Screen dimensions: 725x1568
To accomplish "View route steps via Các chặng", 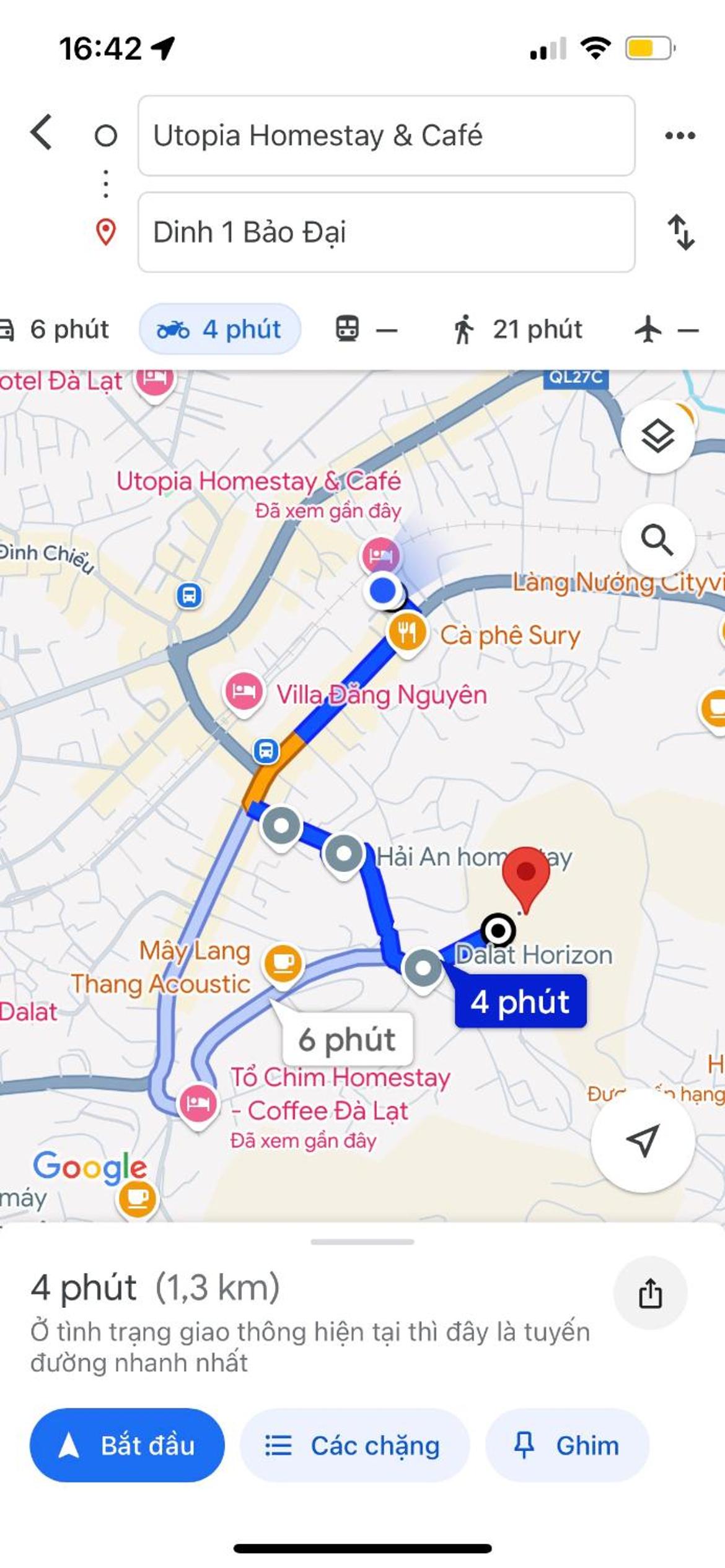I will pos(354,1445).
